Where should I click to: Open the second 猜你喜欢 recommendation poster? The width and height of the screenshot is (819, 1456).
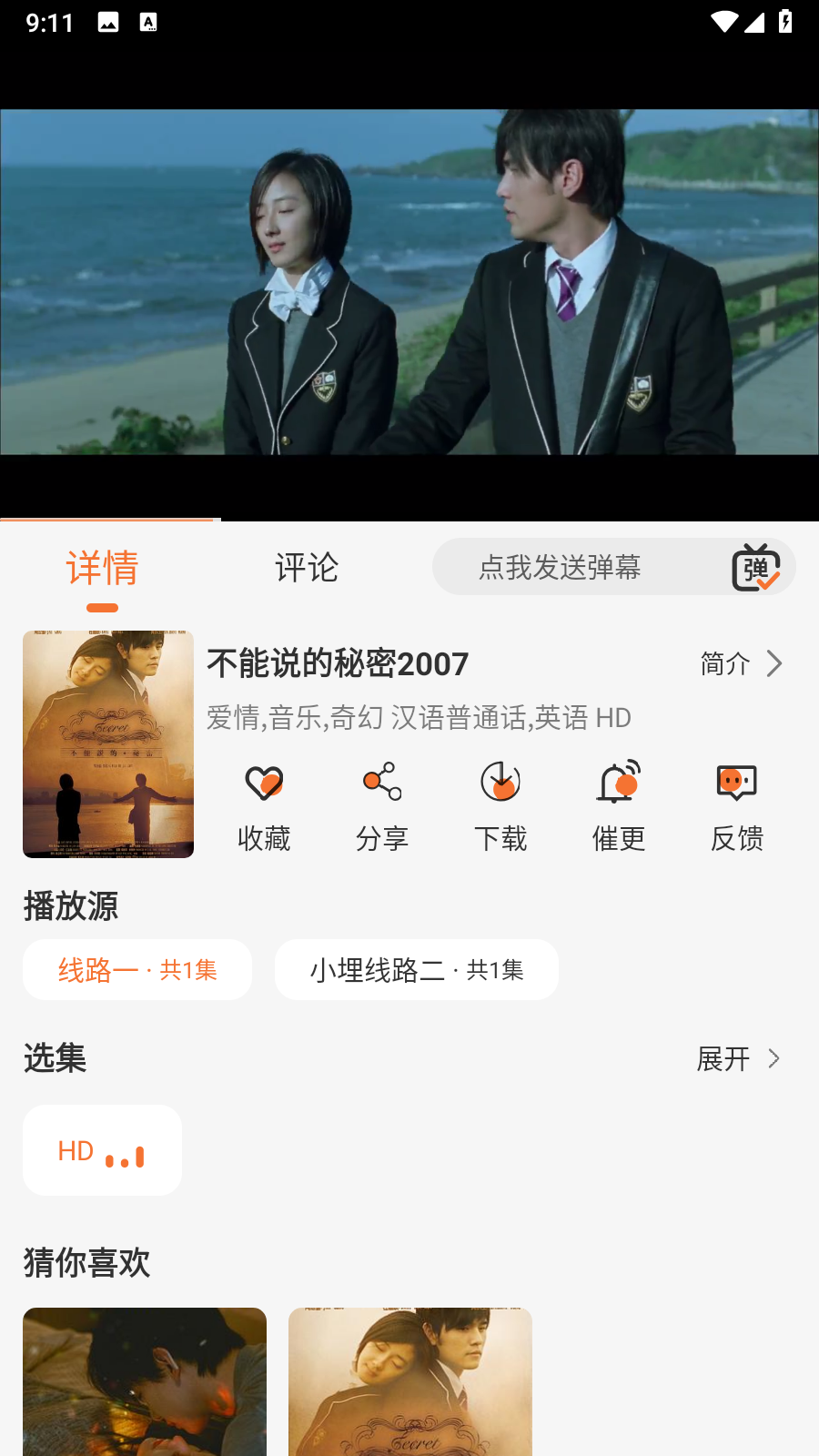coord(410,1381)
